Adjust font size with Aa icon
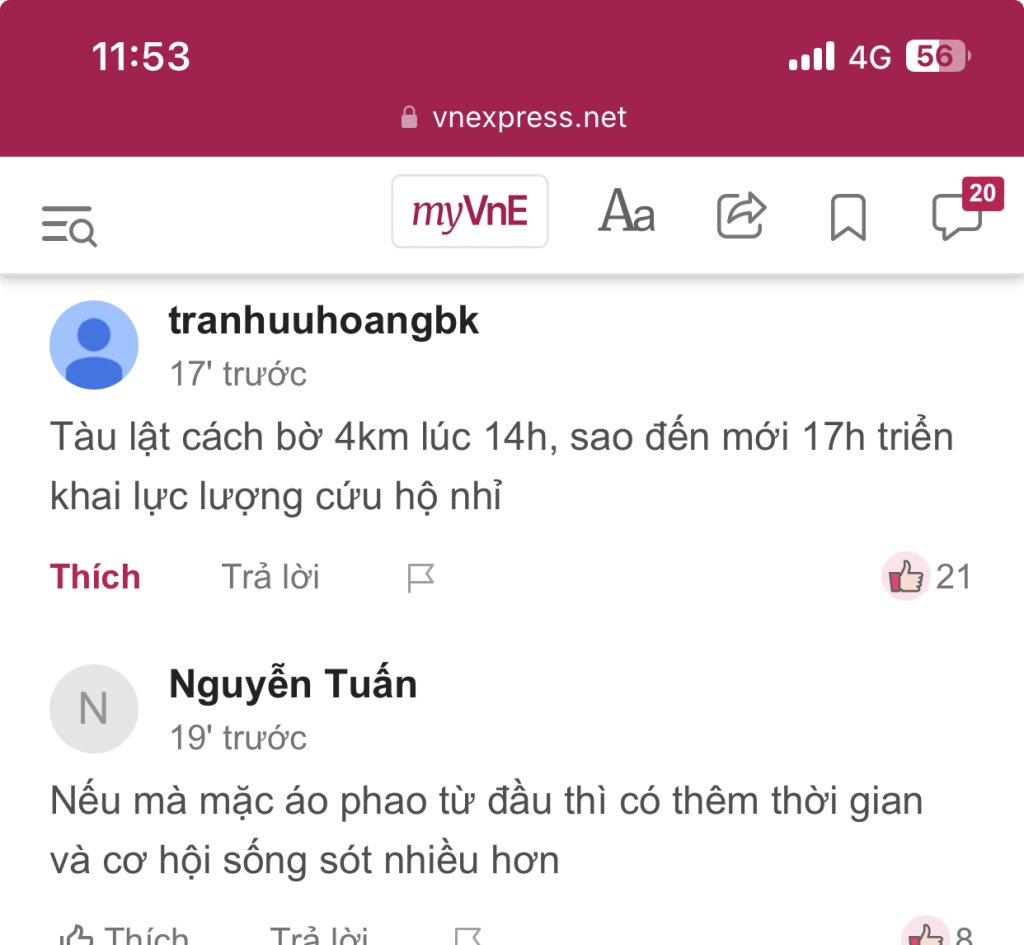Image resolution: width=1024 pixels, height=945 pixels. coord(627,213)
